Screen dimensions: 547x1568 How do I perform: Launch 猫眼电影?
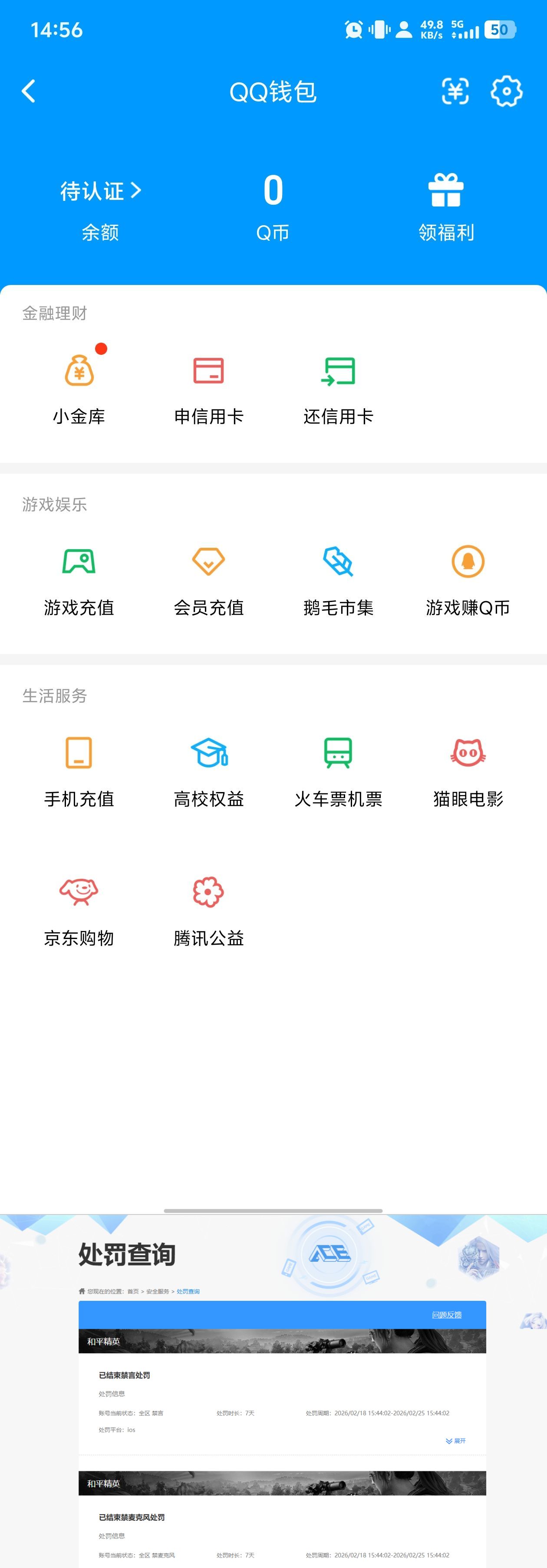point(468,771)
